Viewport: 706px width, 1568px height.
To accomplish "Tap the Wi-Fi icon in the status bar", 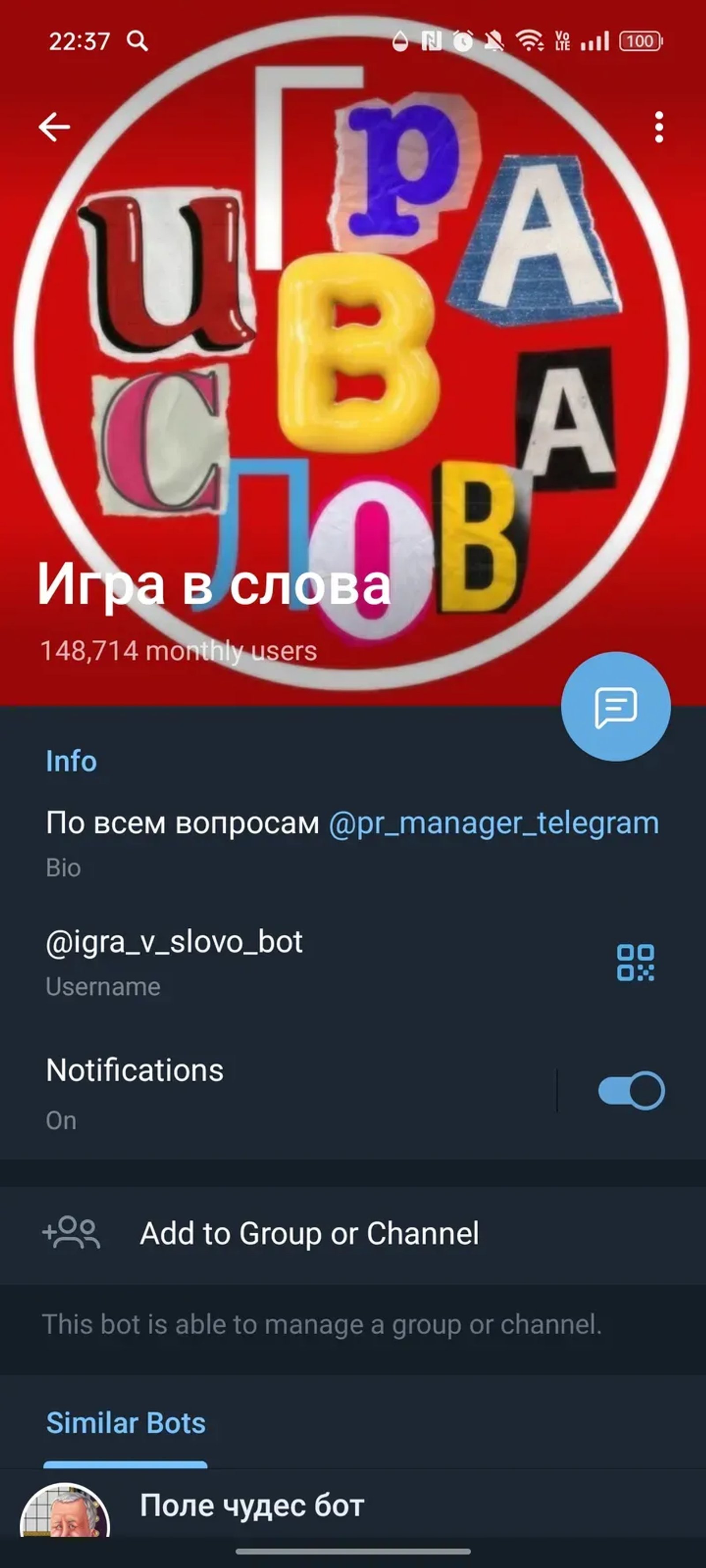I will [x=529, y=41].
